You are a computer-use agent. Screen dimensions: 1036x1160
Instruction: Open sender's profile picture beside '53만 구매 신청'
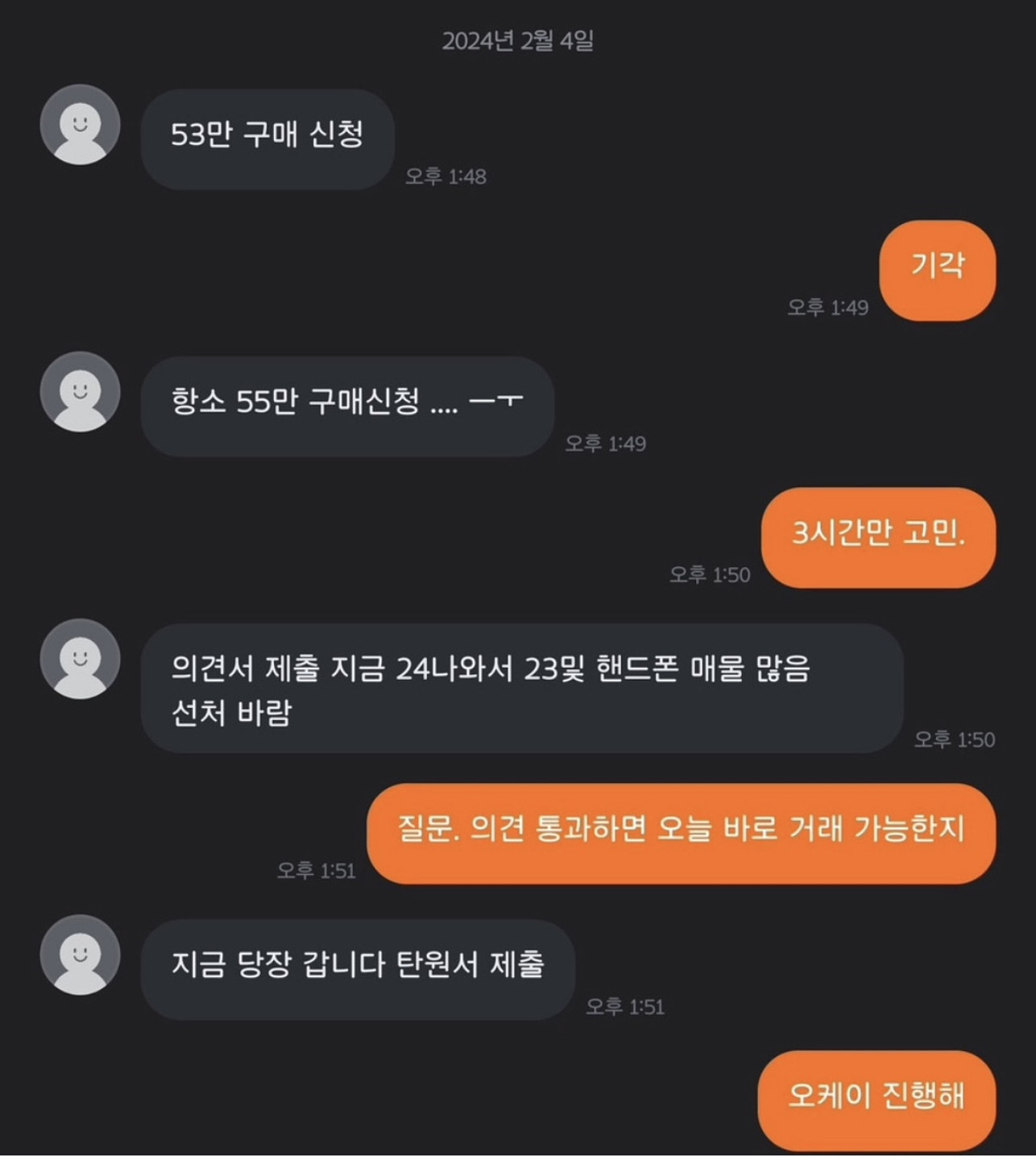coord(80,125)
